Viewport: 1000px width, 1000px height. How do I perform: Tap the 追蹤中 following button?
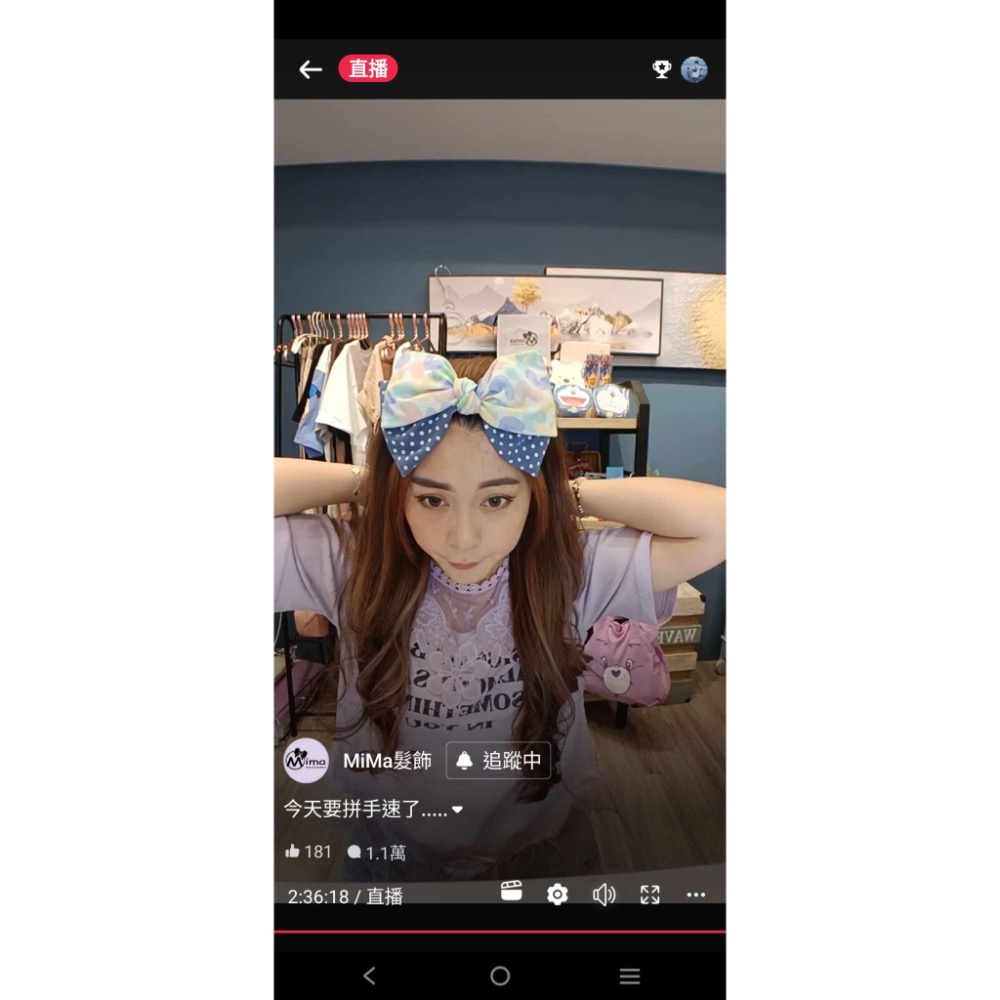(x=498, y=761)
